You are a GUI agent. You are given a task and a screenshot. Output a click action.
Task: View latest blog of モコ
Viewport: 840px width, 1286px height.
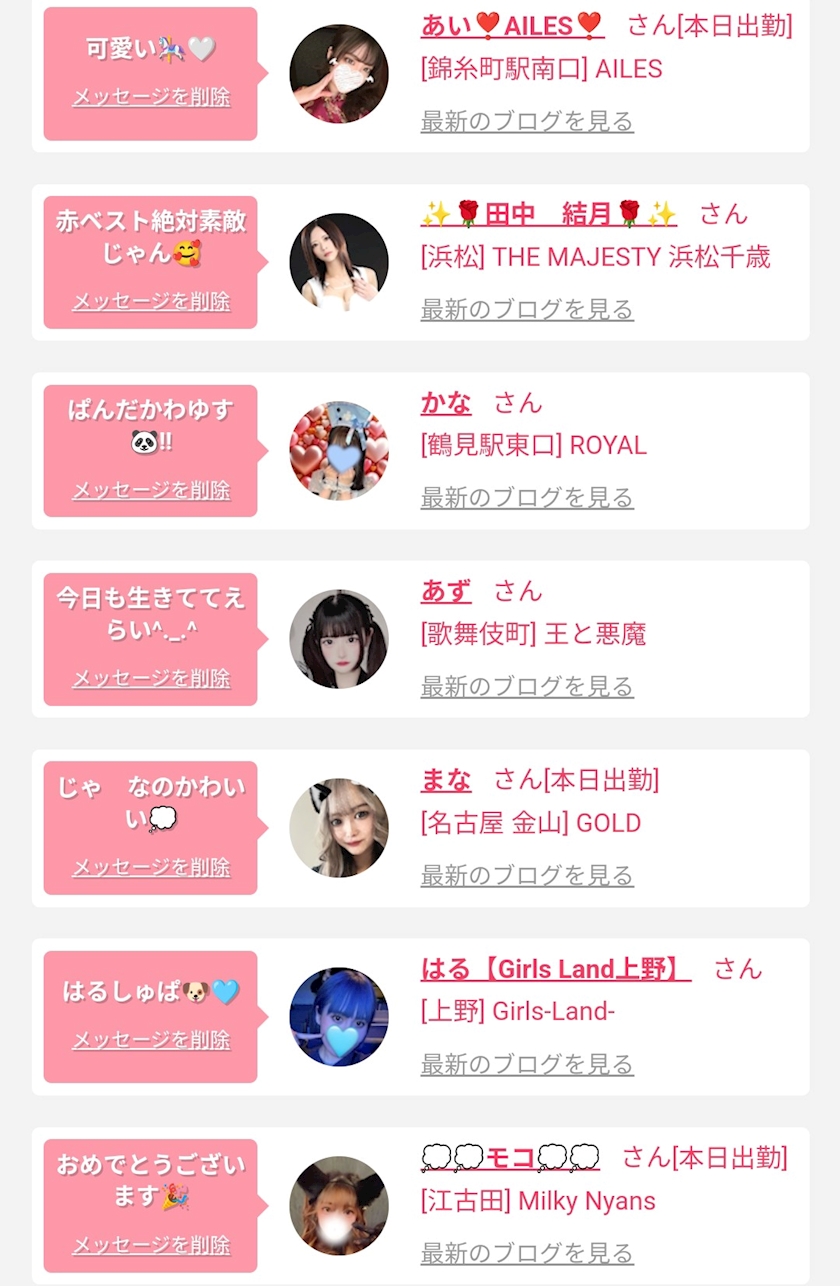click(527, 1253)
